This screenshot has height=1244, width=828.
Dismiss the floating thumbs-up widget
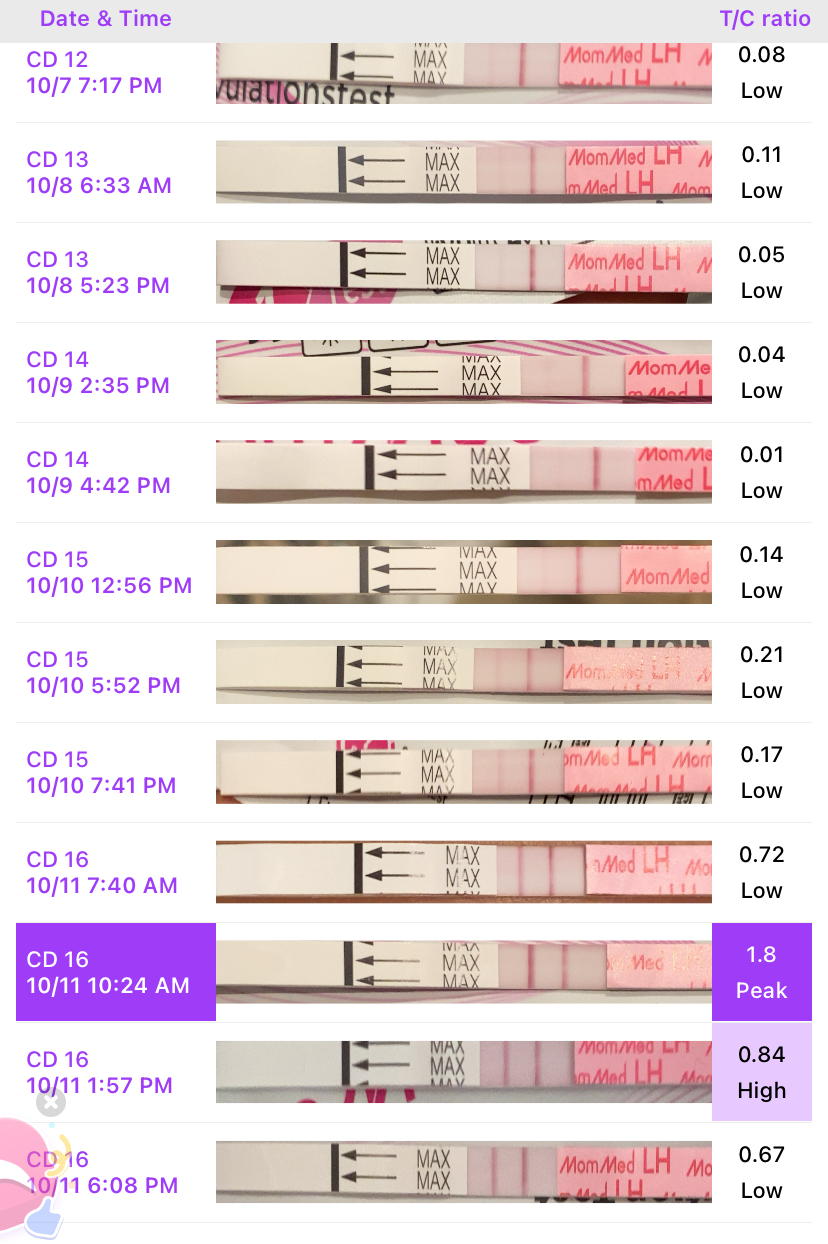tap(50, 1103)
